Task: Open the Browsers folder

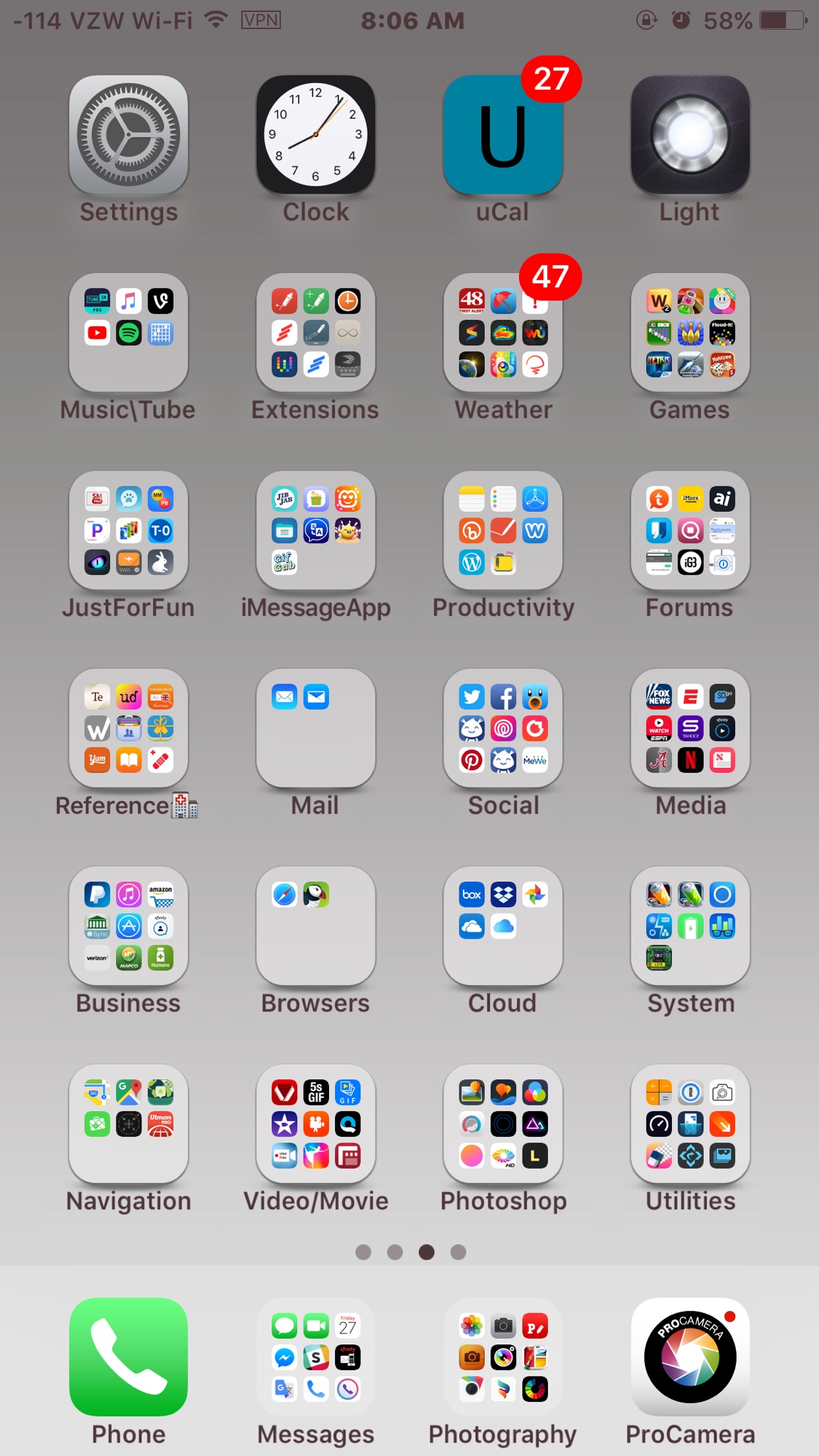Action: (x=316, y=926)
